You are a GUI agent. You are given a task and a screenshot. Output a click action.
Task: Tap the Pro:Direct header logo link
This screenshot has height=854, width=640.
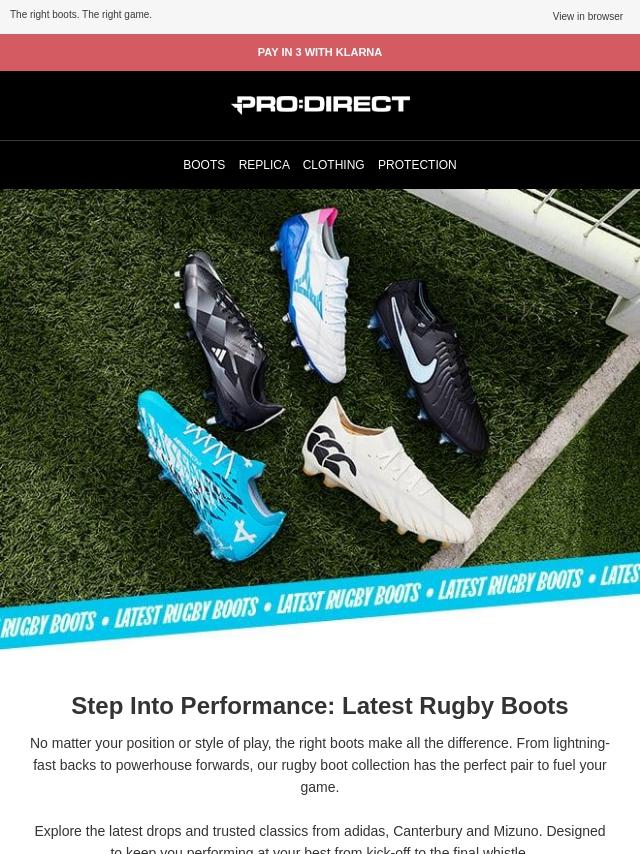pos(320,105)
